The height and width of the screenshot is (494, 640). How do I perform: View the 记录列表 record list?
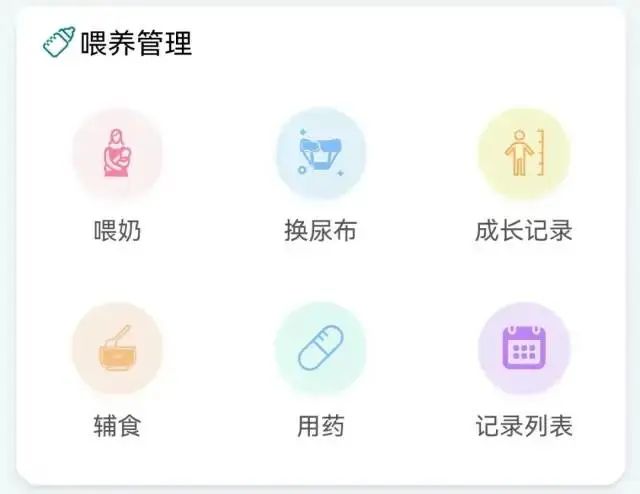[x=524, y=349]
